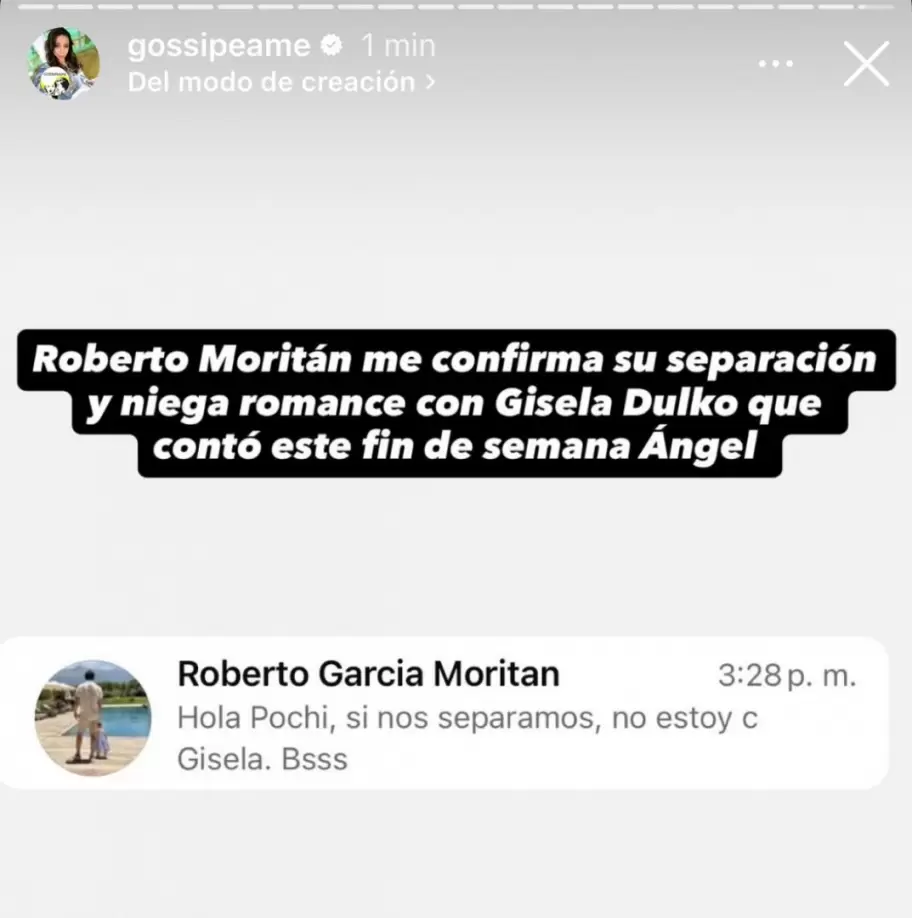Open the more options ellipsis dropdown
912x918 pixels.
click(x=777, y=62)
